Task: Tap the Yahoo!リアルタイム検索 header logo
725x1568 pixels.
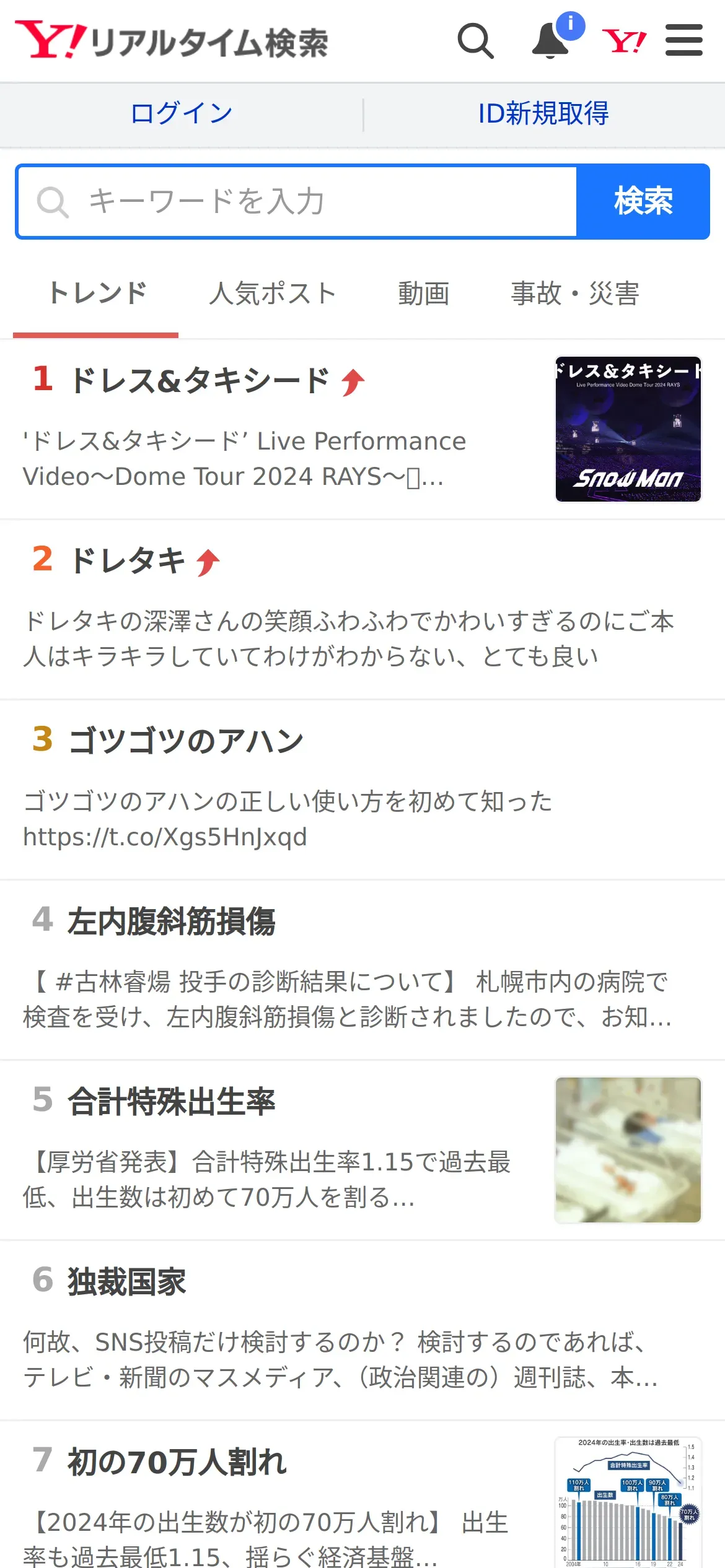Action: (x=172, y=41)
